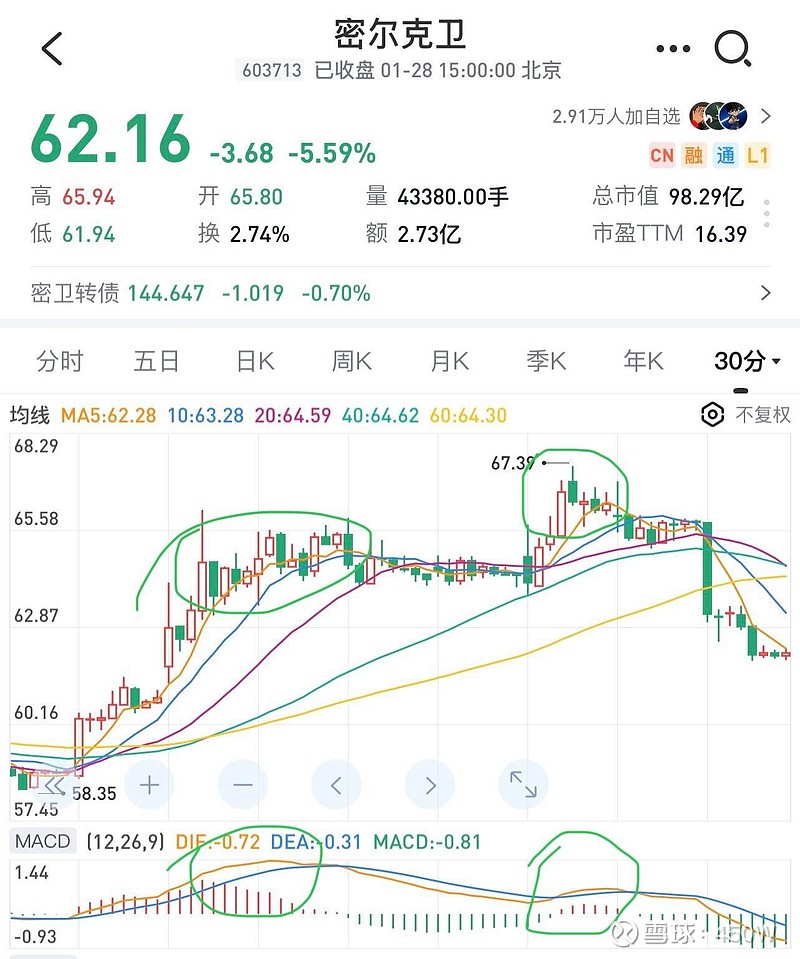Zoom out of chart with minus icon

click(242, 785)
